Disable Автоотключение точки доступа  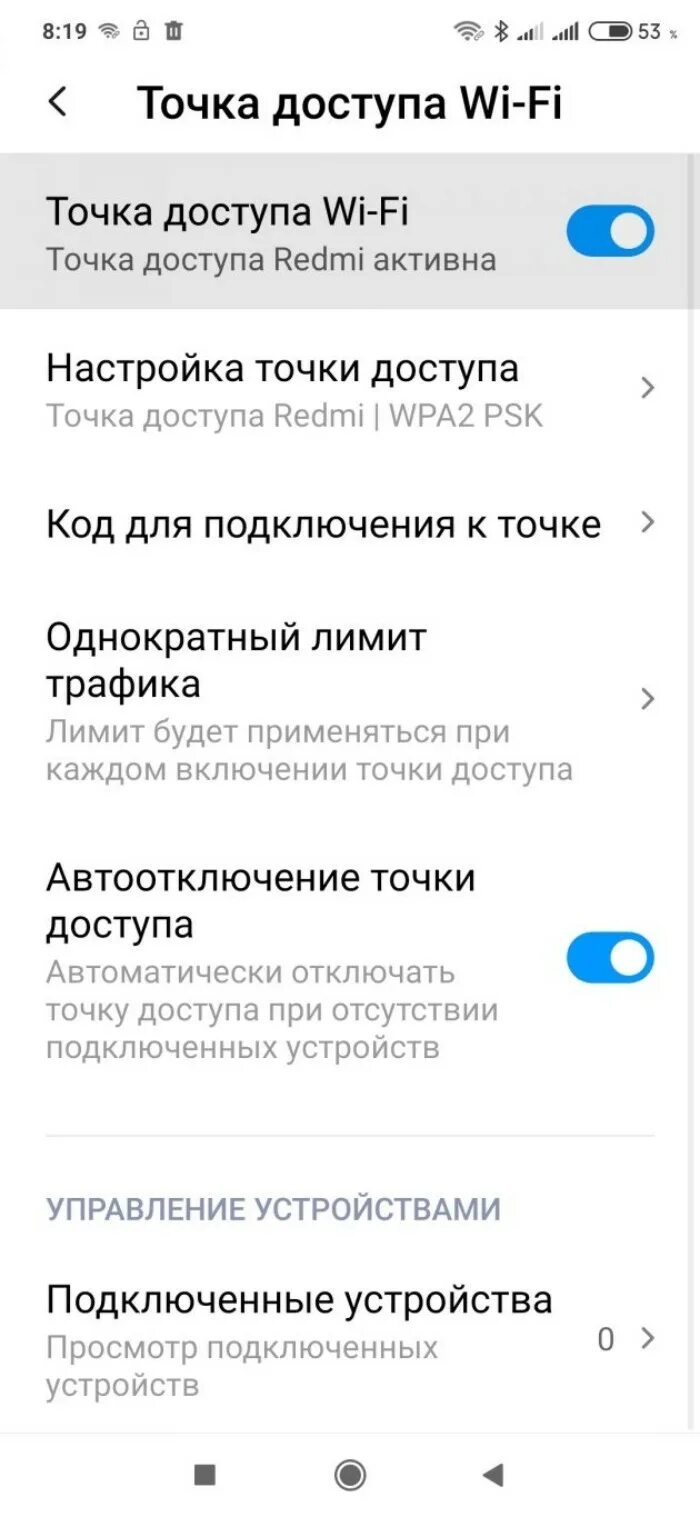click(x=609, y=958)
